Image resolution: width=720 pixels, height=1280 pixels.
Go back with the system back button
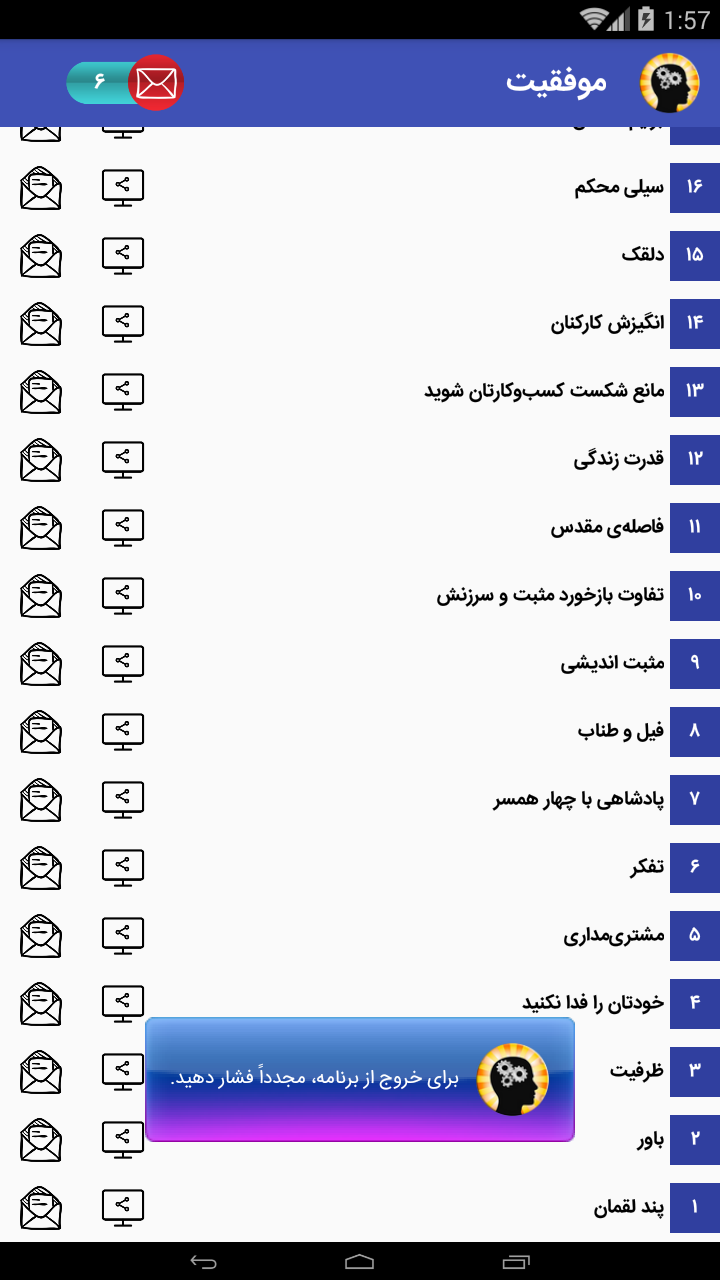point(203,1261)
